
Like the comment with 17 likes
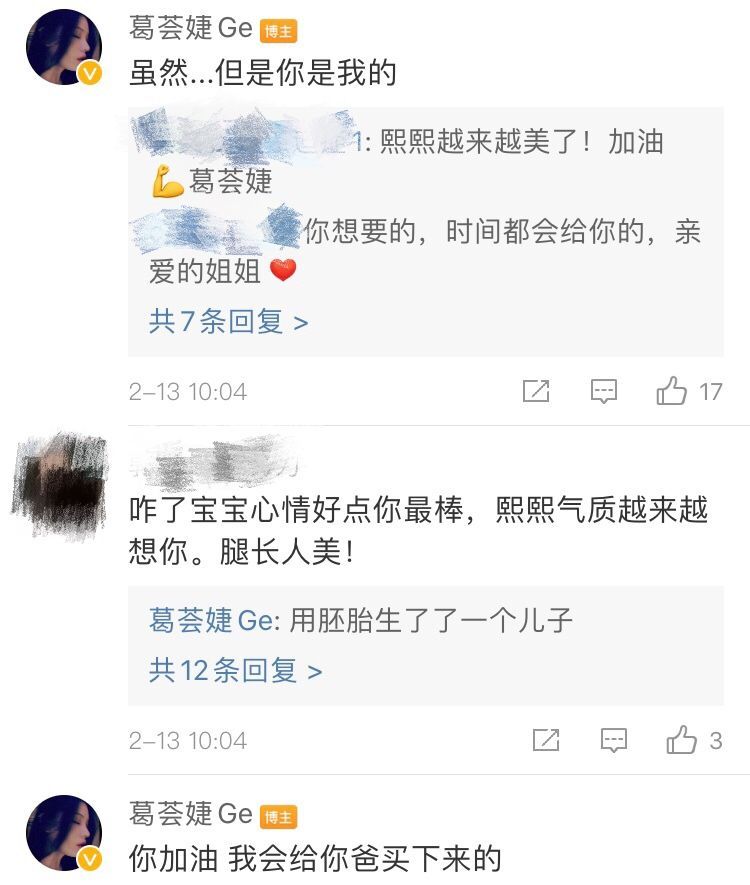pyautogui.click(x=673, y=391)
